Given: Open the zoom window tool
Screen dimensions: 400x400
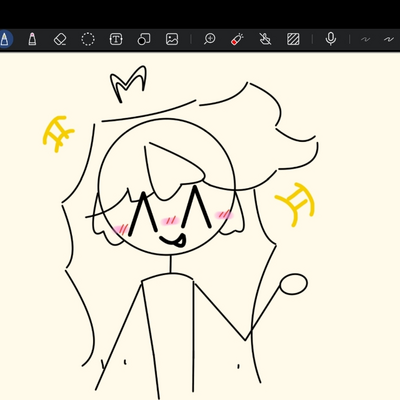Looking at the screenshot, I should pos(210,39).
